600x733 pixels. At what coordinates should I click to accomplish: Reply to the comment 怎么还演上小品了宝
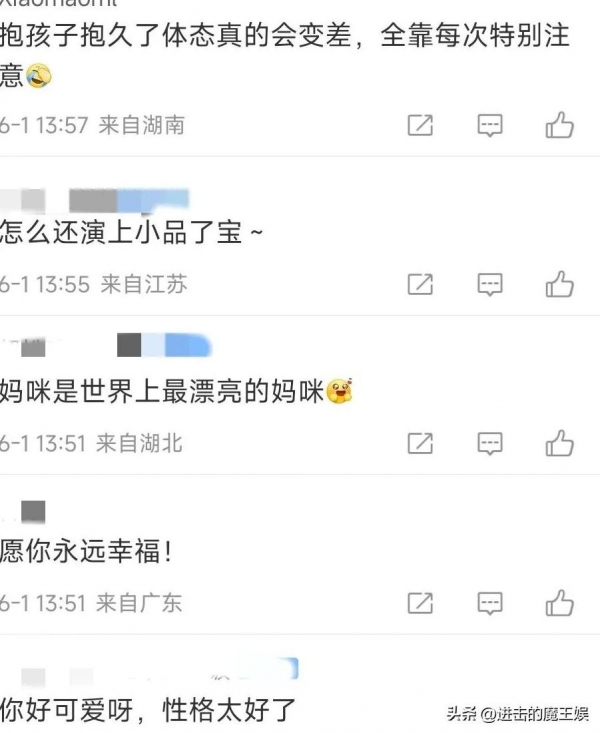tap(489, 284)
